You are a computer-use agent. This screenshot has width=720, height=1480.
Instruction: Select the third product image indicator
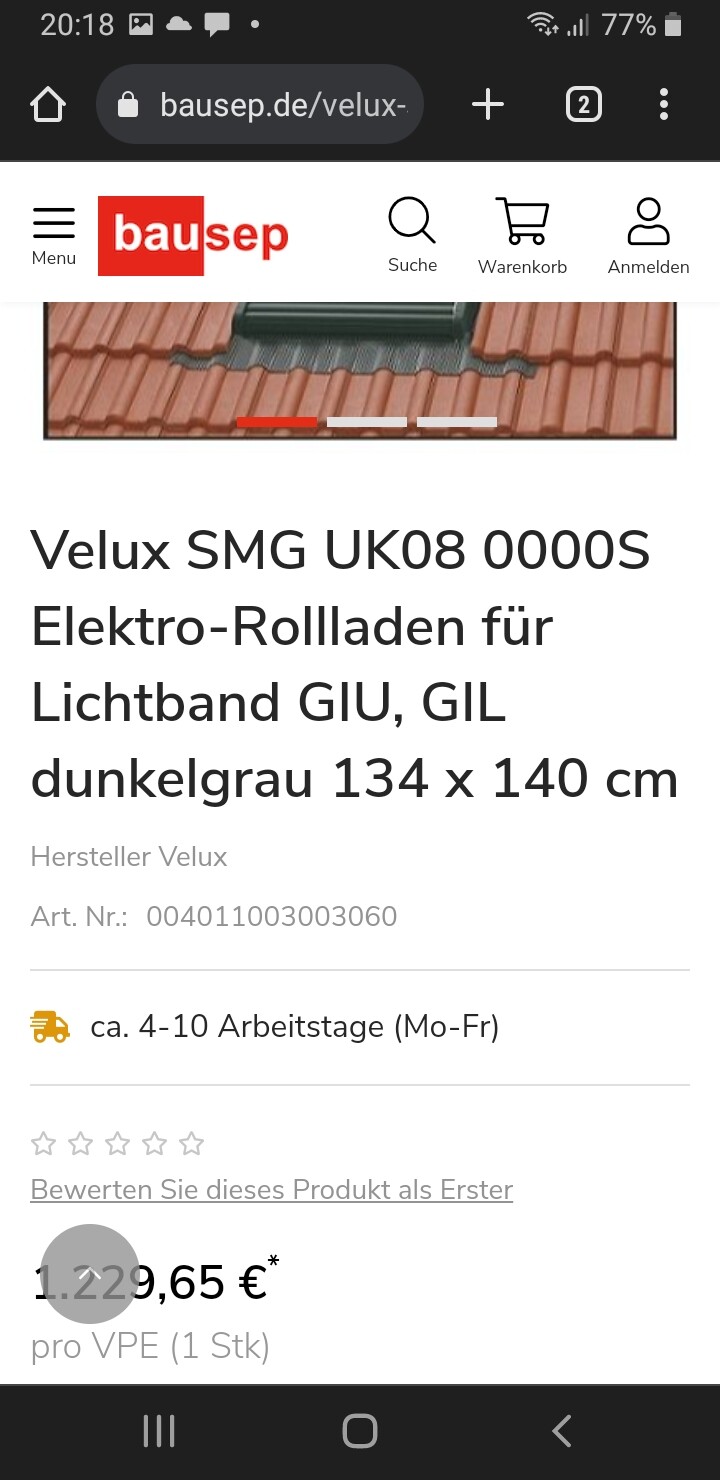click(457, 422)
